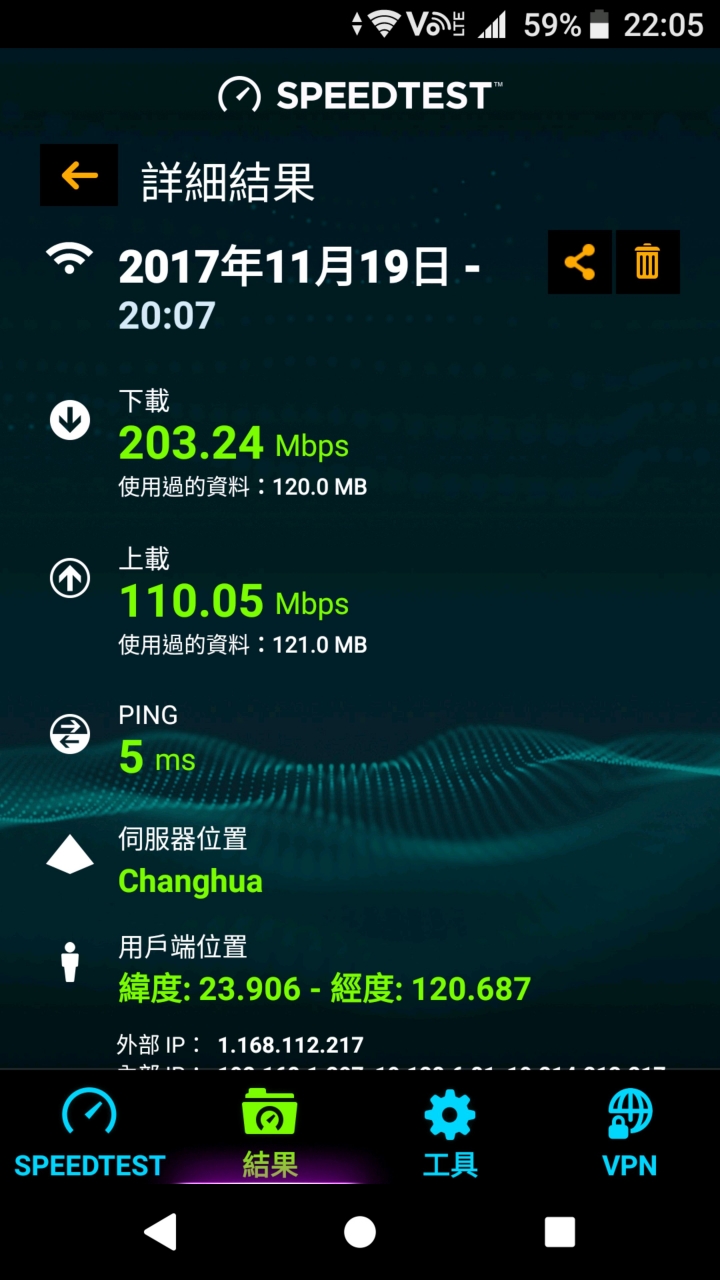Tap the system back button
The width and height of the screenshot is (720, 1280).
[x=160, y=1232]
